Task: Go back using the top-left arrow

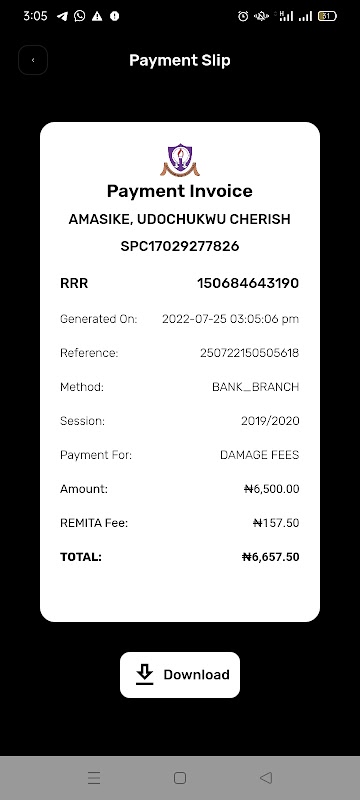Action: (33, 60)
